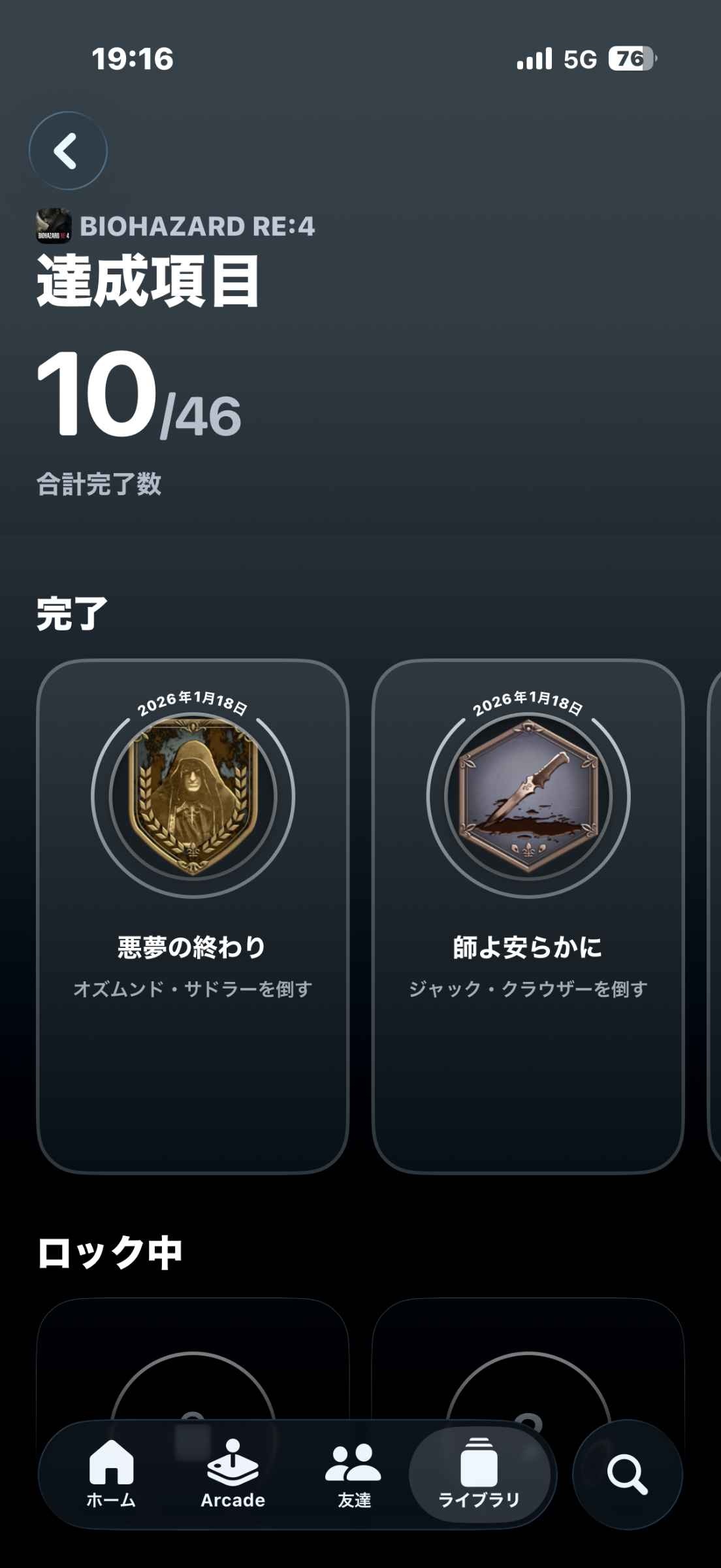Select the ライブラリ tab
The width and height of the screenshot is (721, 1568).
pyautogui.click(x=479, y=1474)
